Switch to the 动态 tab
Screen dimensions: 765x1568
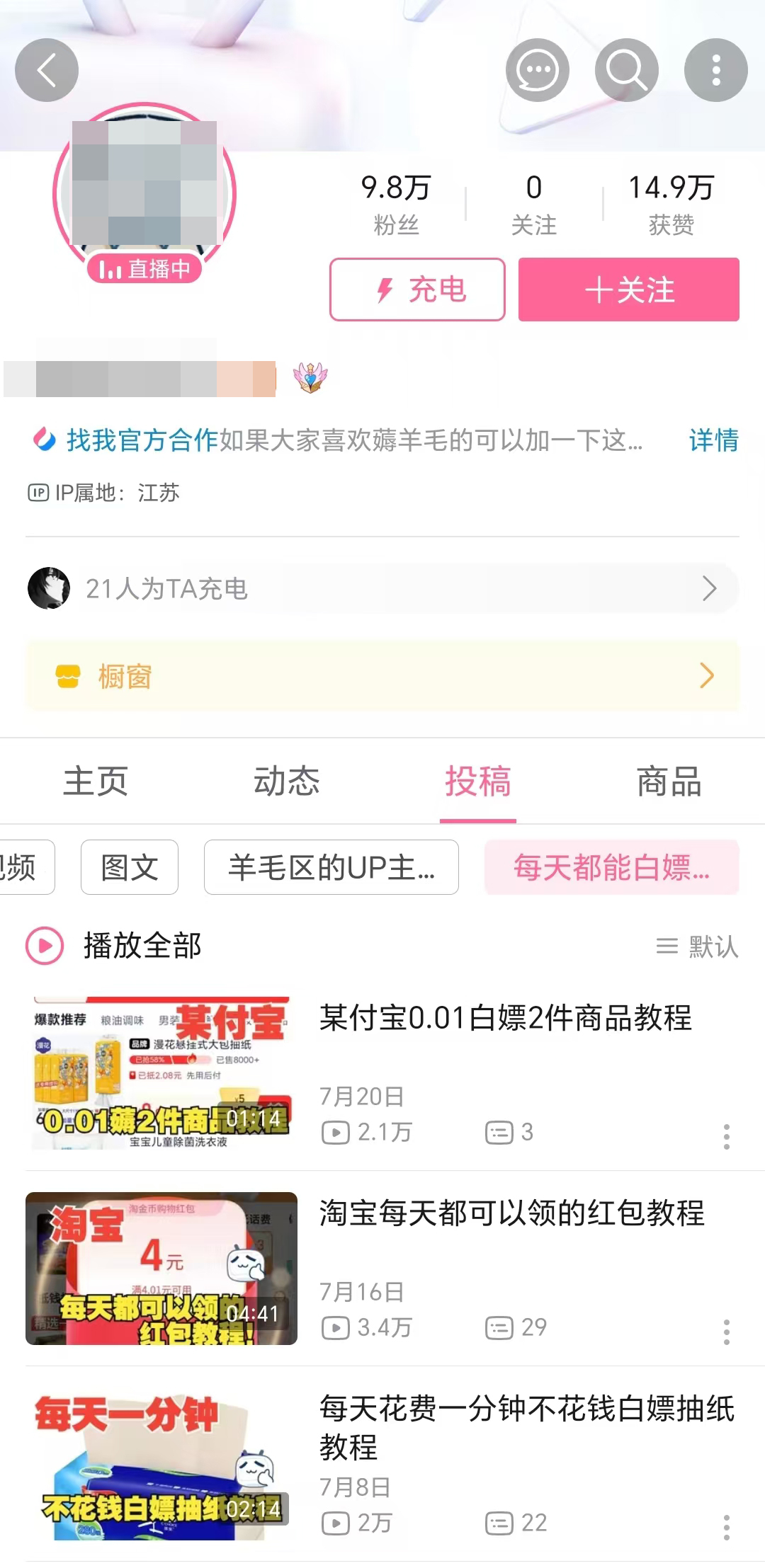[287, 782]
